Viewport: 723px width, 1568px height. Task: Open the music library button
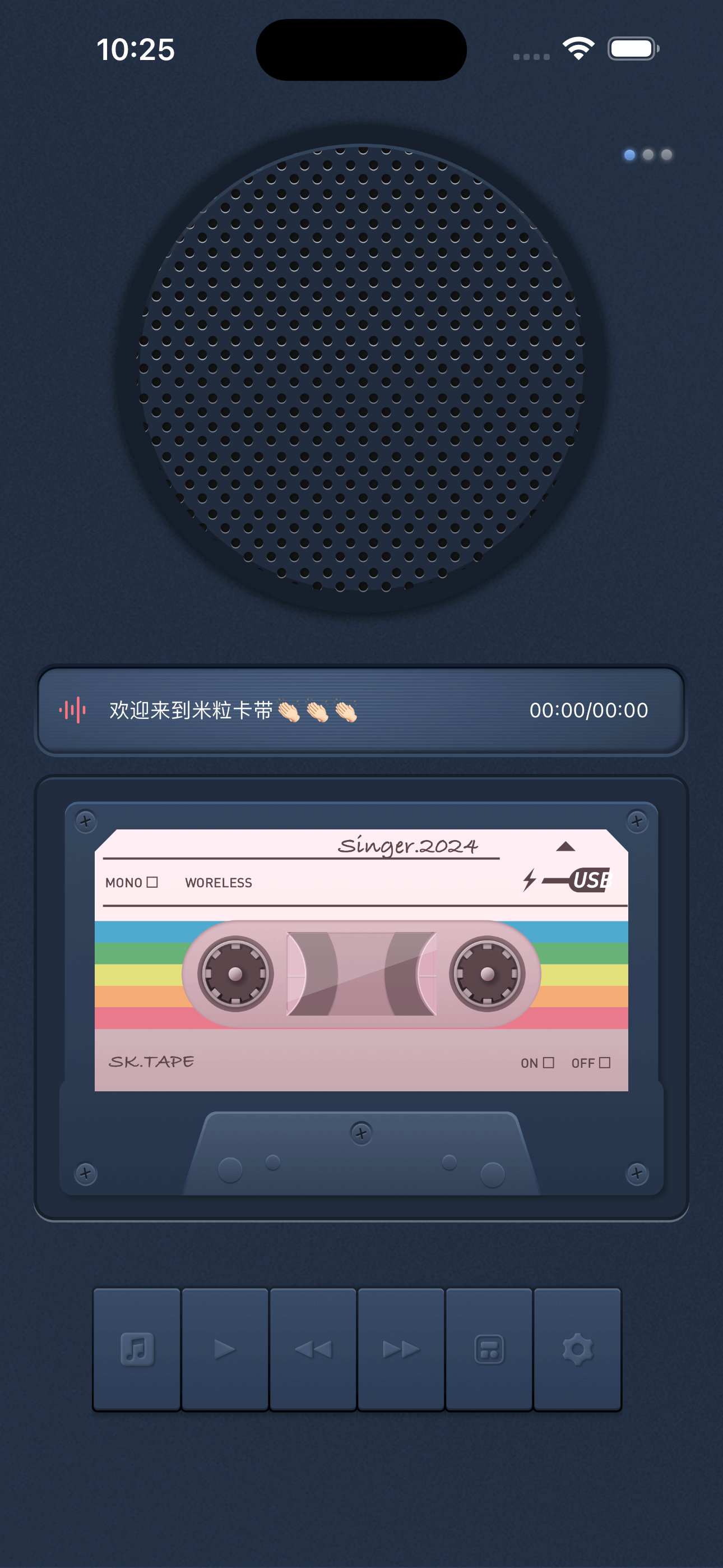click(x=137, y=1349)
